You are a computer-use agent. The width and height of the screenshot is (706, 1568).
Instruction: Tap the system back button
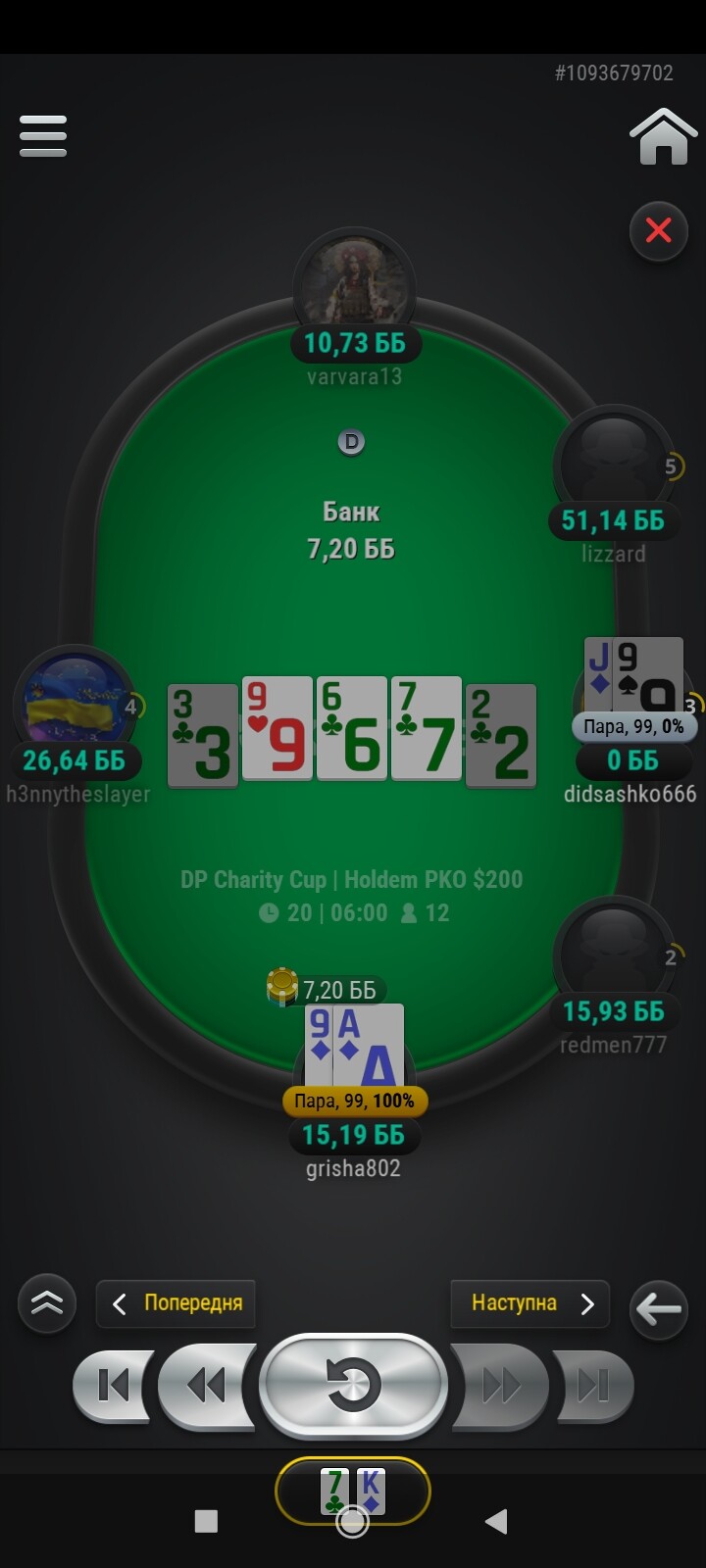pyautogui.click(x=497, y=1521)
